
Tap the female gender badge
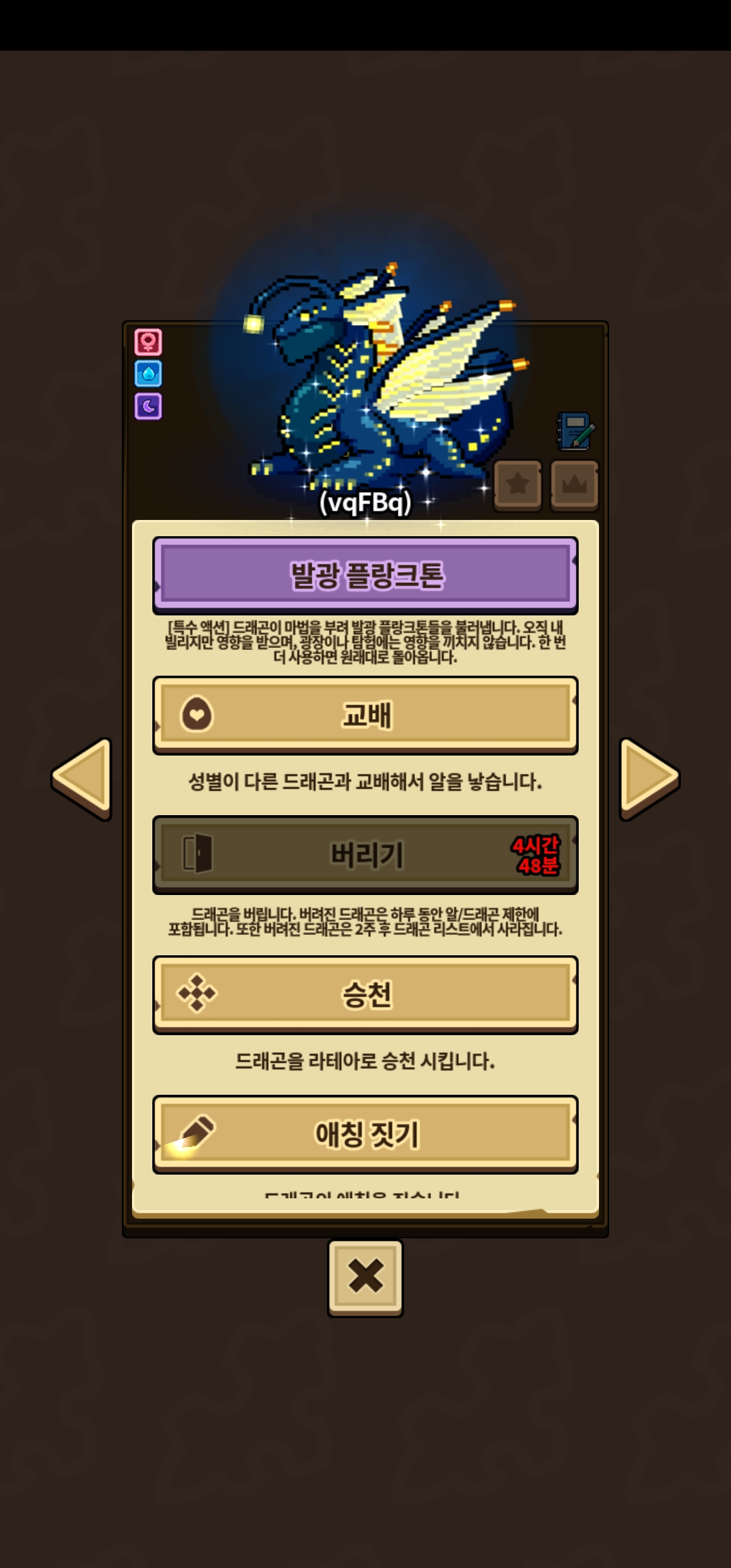(148, 342)
